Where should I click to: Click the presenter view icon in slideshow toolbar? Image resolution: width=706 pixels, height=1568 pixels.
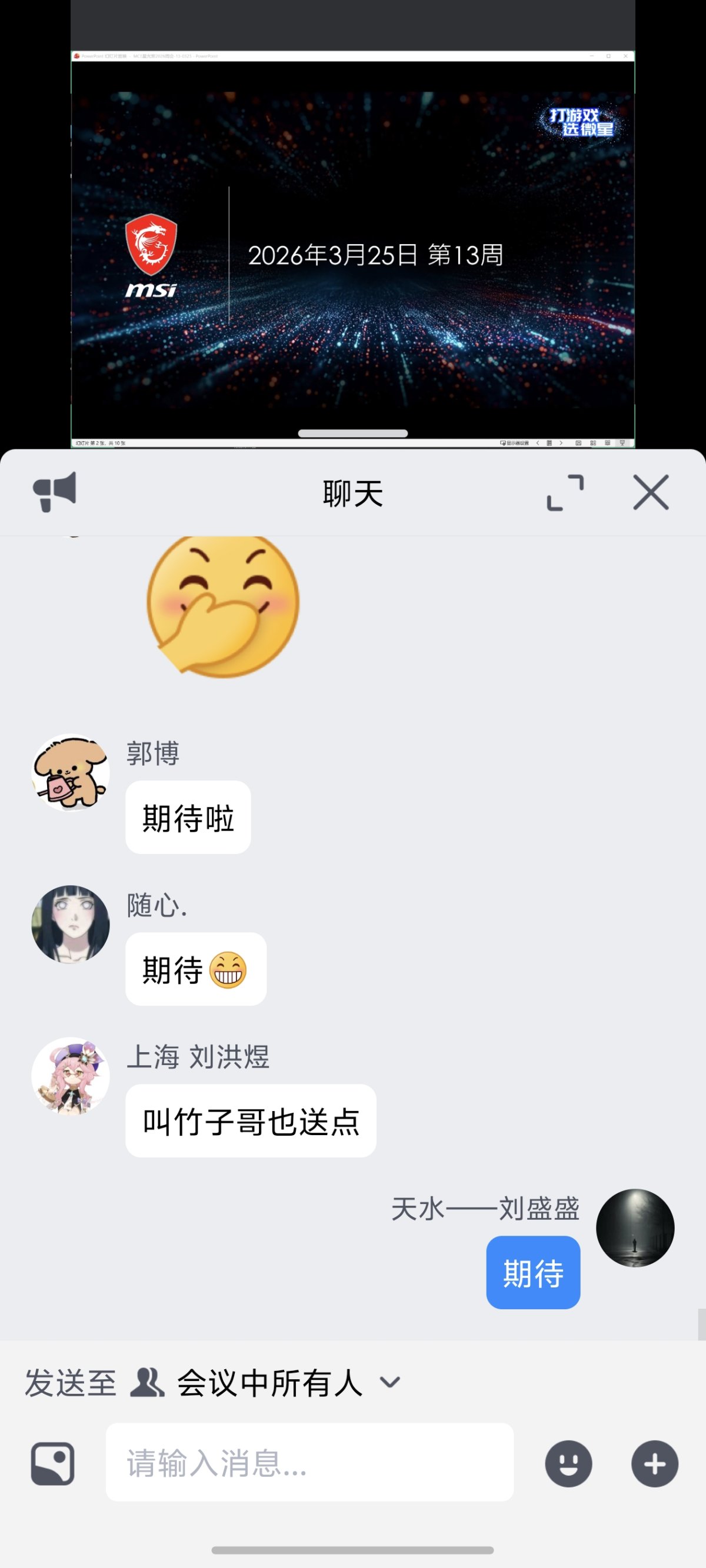pyautogui.click(x=623, y=443)
